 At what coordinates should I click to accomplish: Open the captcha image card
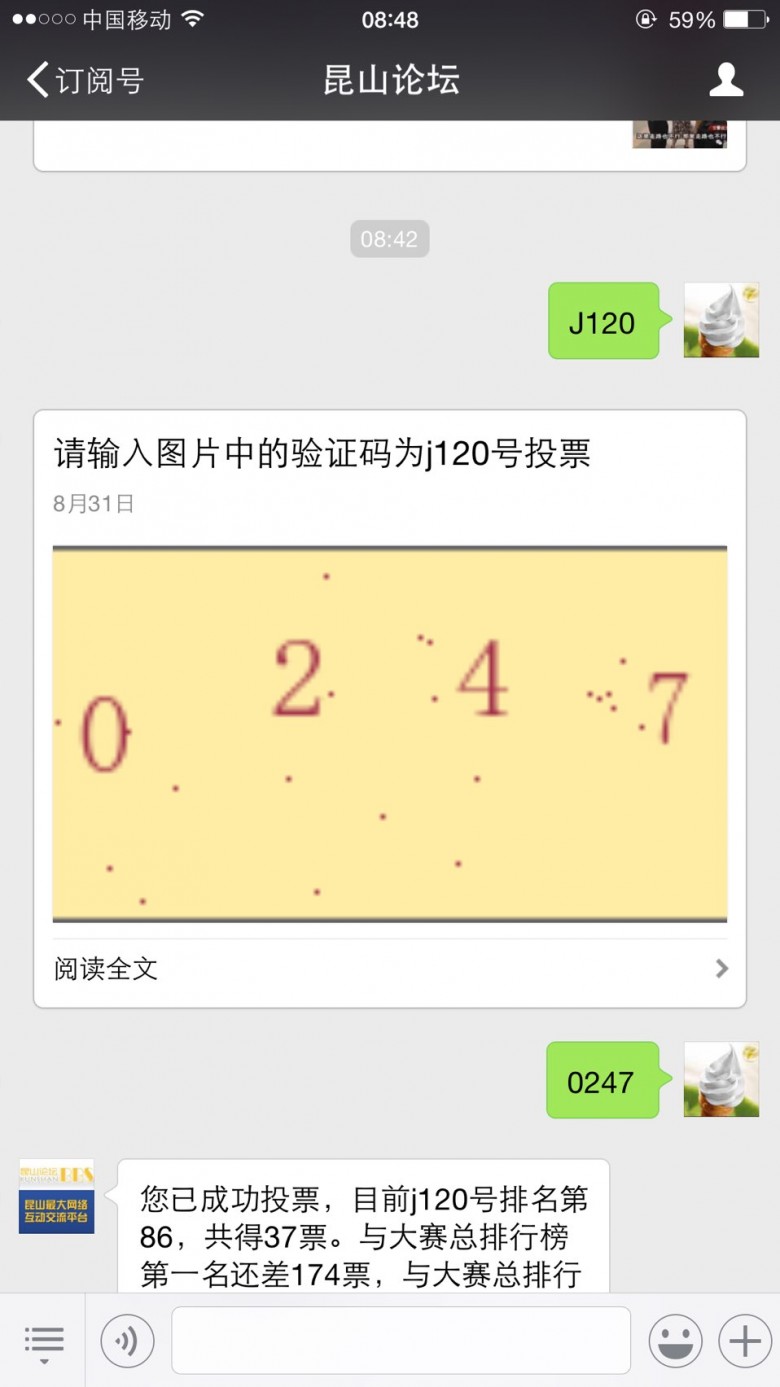click(390, 734)
